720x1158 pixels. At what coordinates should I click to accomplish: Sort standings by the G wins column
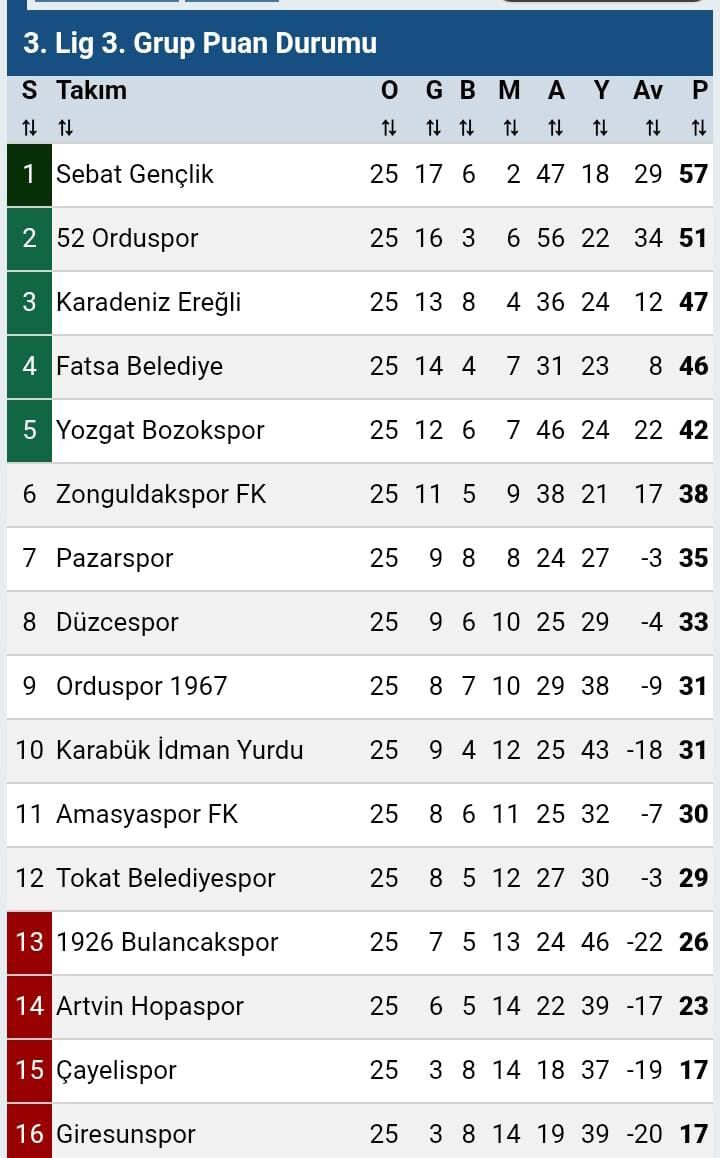point(433,128)
